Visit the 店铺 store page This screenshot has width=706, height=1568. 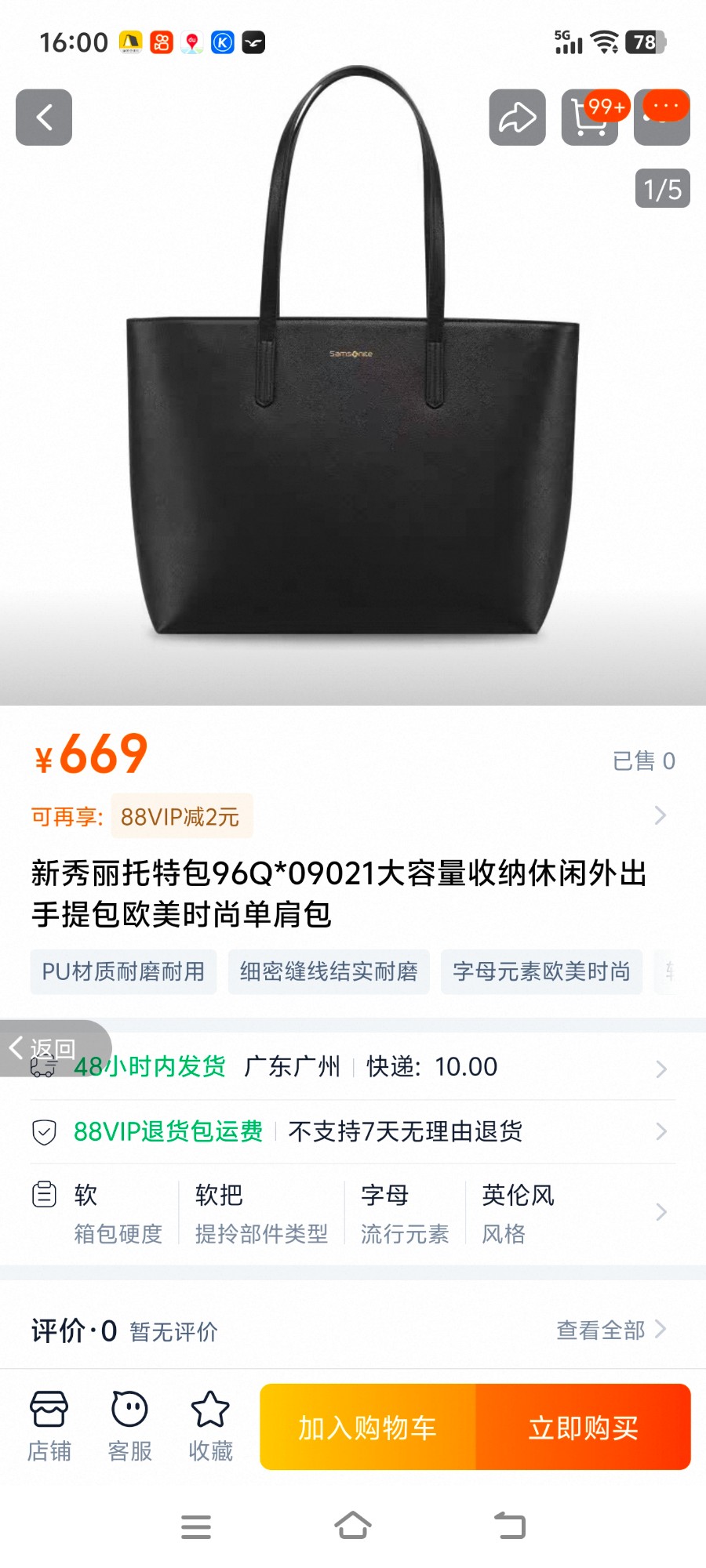tap(49, 1426)
